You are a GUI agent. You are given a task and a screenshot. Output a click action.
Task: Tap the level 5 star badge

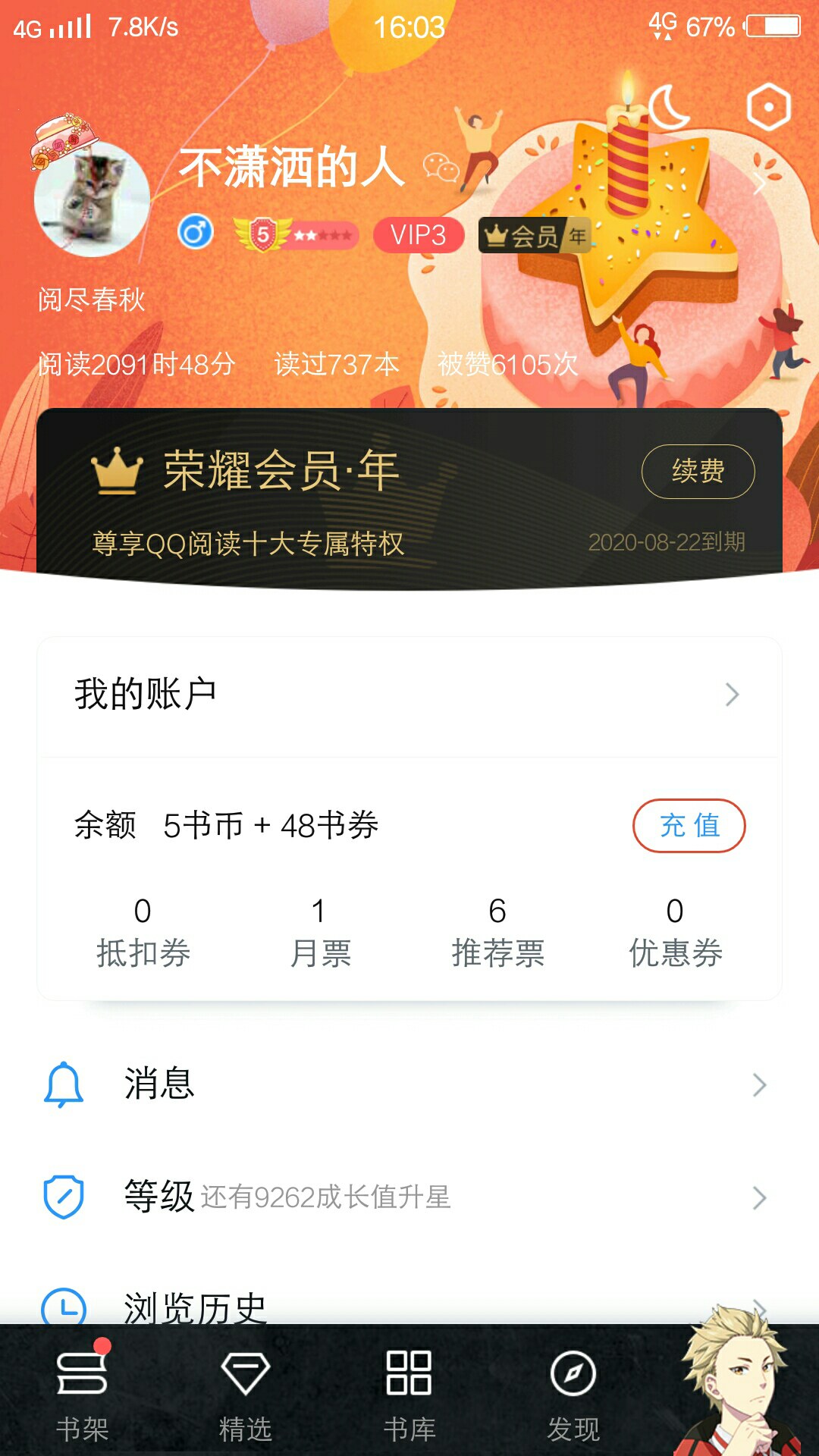pyautogui.click(x=296, y=235)
